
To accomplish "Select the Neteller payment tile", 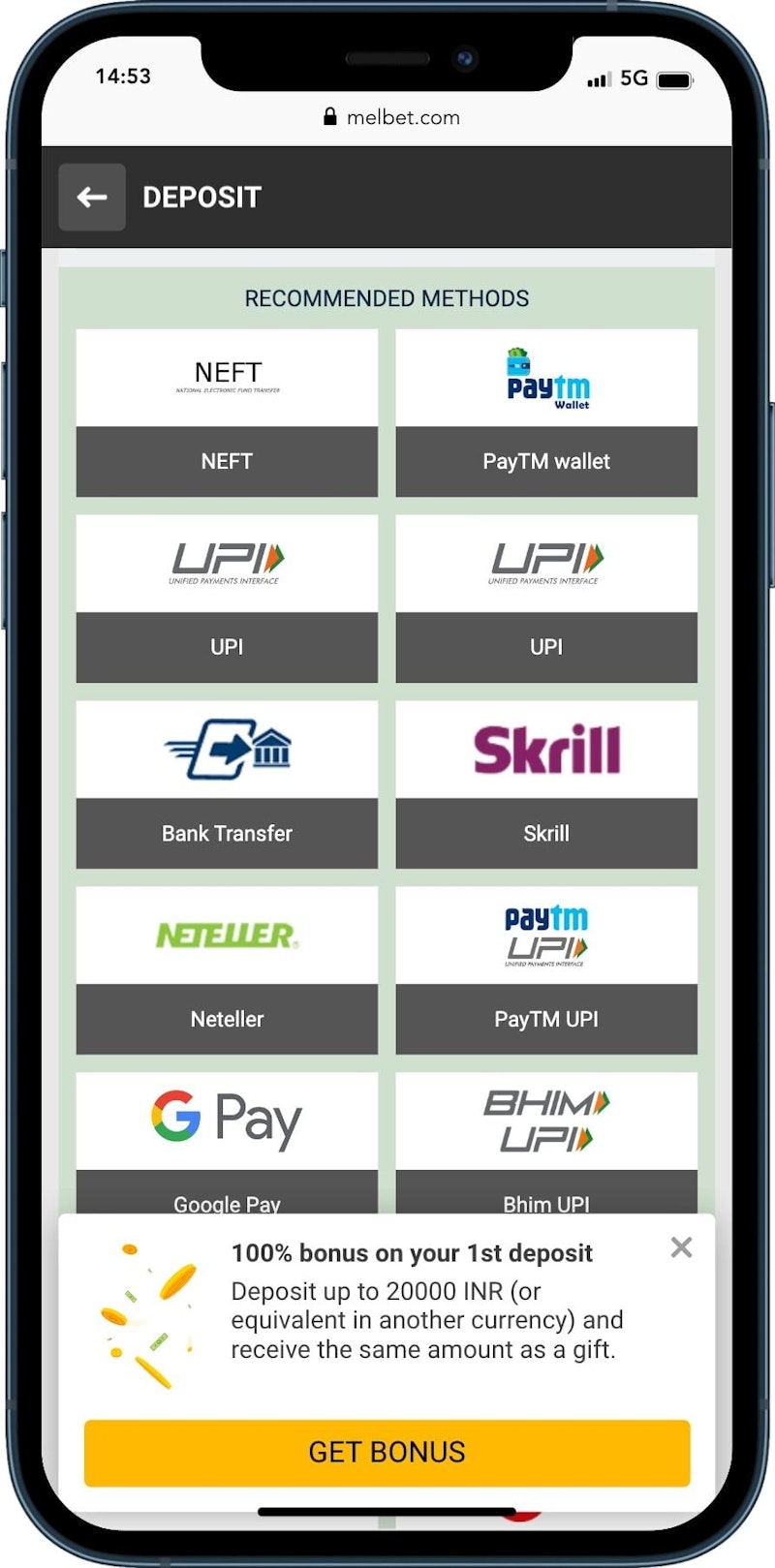I will point(227,970).
